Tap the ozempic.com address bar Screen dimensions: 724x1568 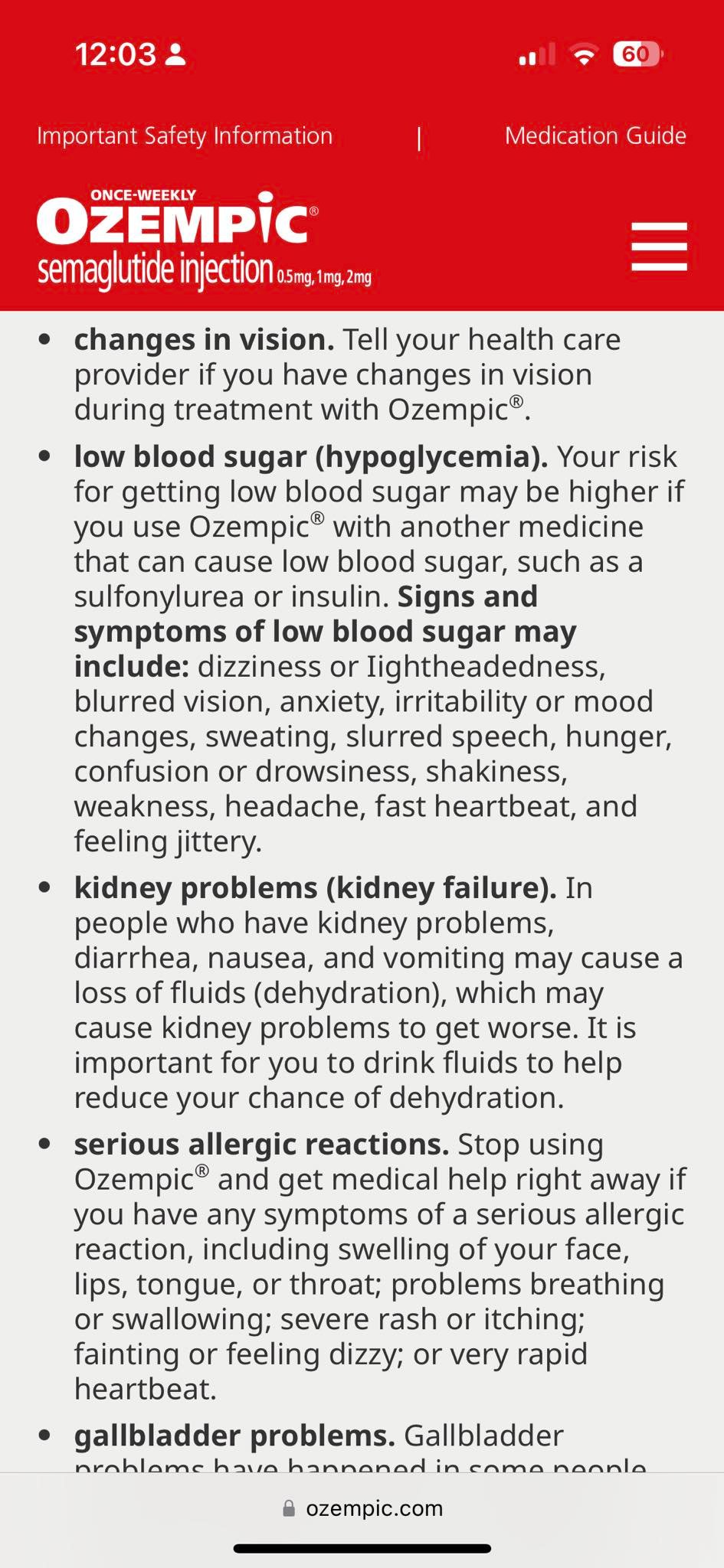(x=362, y=1508)
